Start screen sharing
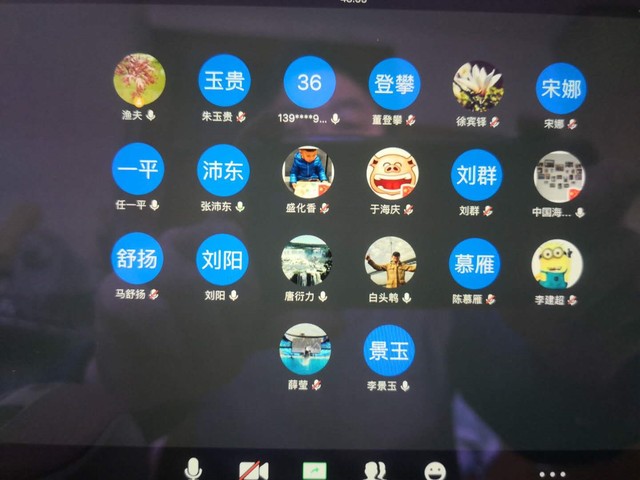Screen dimensions: 640x480 pyautogui.click(x=315, y=470)
